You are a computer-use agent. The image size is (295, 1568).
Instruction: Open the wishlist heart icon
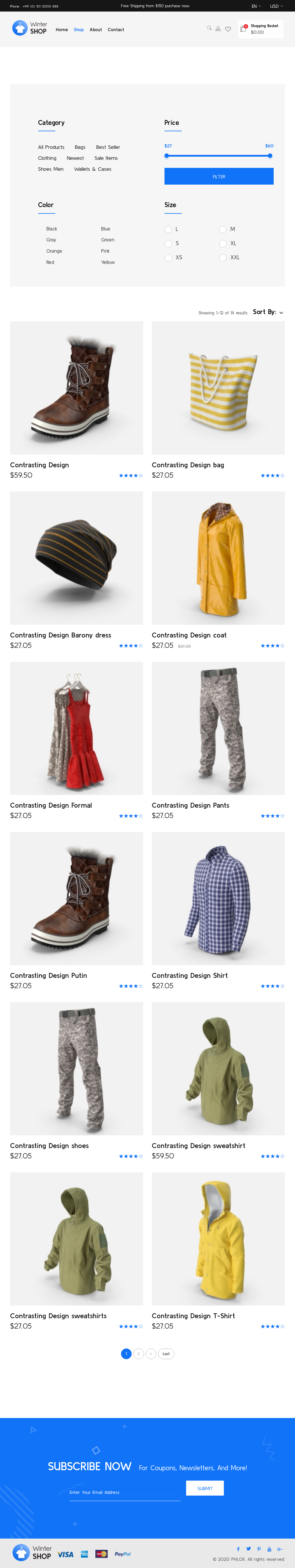(228, 29)
